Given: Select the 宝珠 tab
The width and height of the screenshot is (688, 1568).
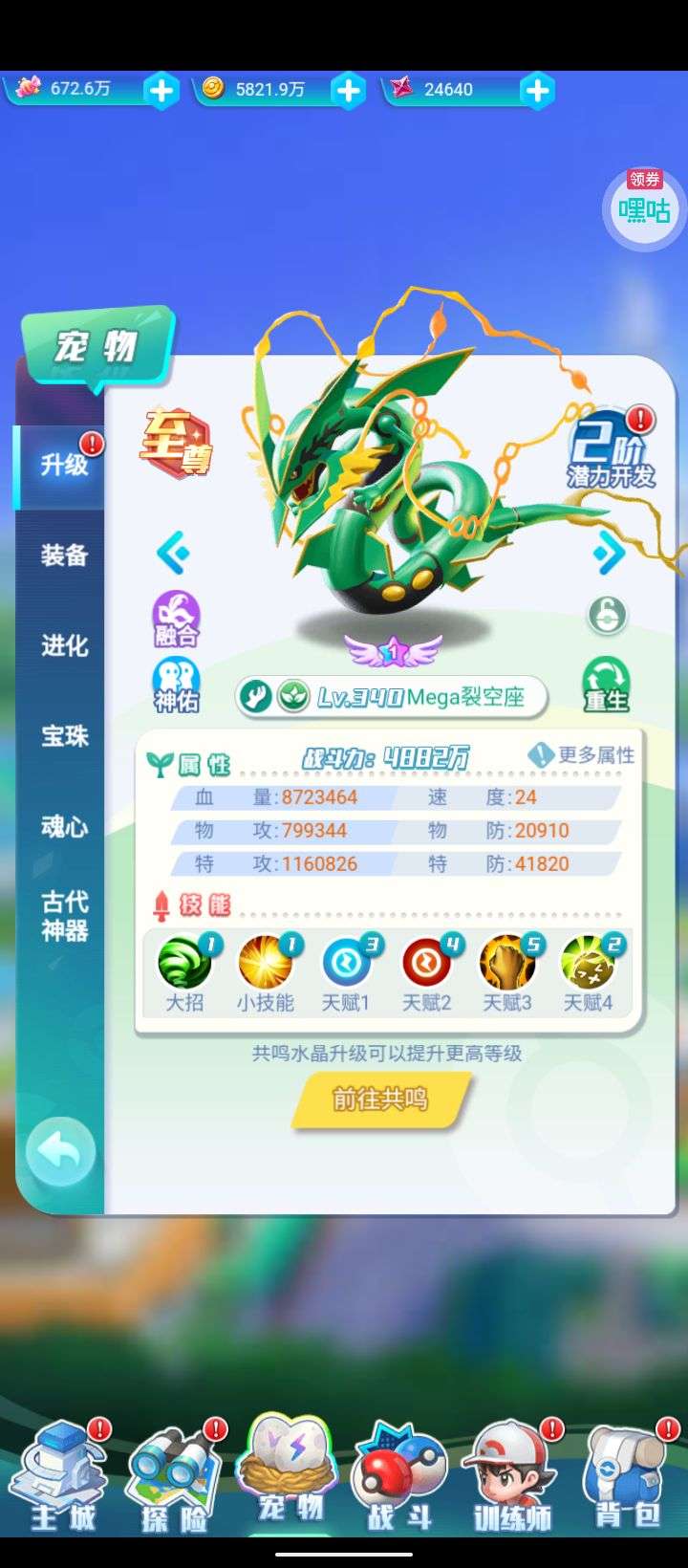Looking at the screenshot, I should coord(63,736).
